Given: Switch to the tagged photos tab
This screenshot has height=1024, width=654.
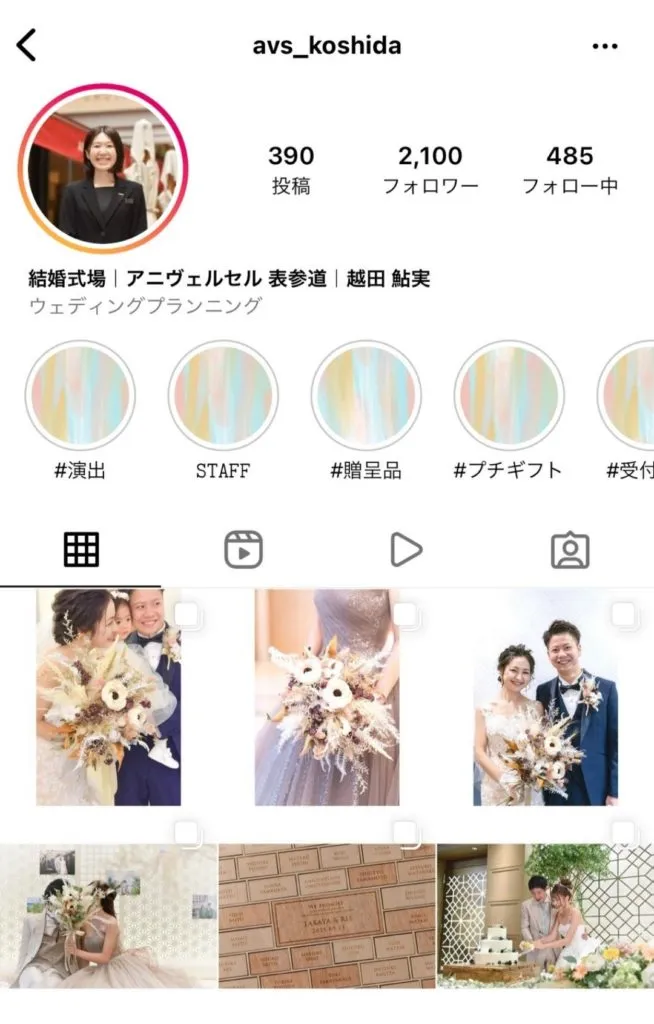Looking at the screenshot, I should 570,549.
